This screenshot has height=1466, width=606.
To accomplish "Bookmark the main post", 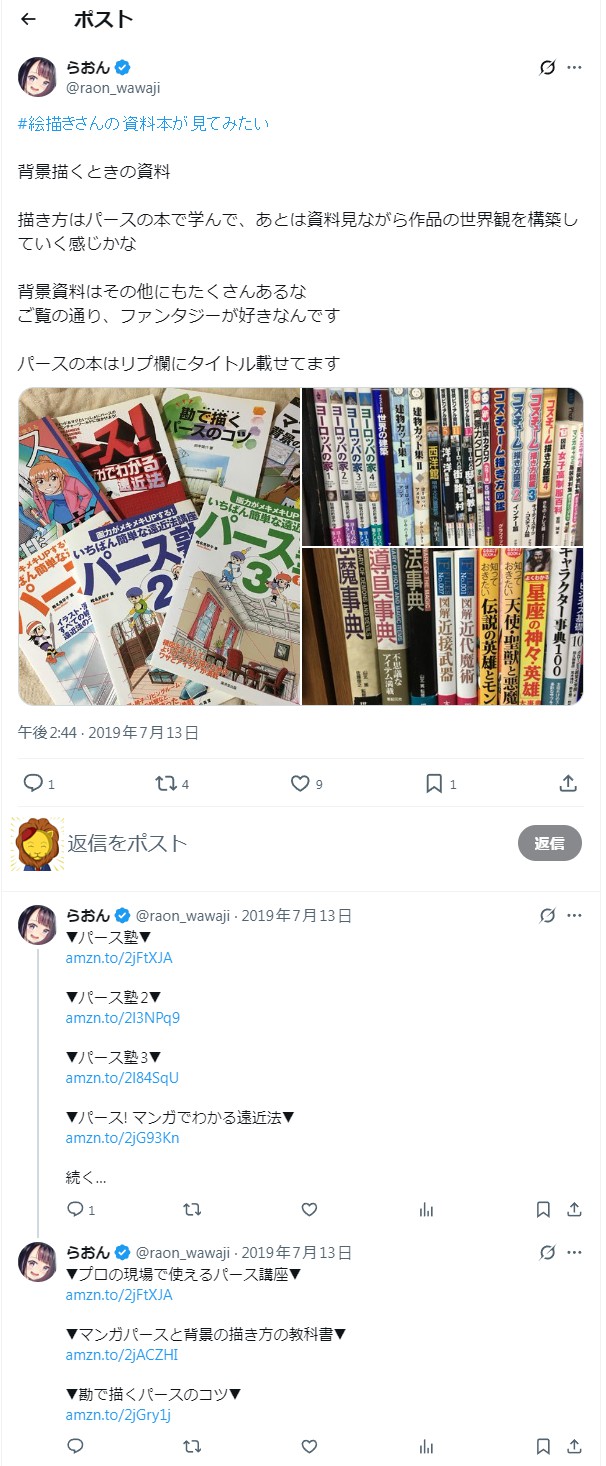I will (x=434, y=783).
